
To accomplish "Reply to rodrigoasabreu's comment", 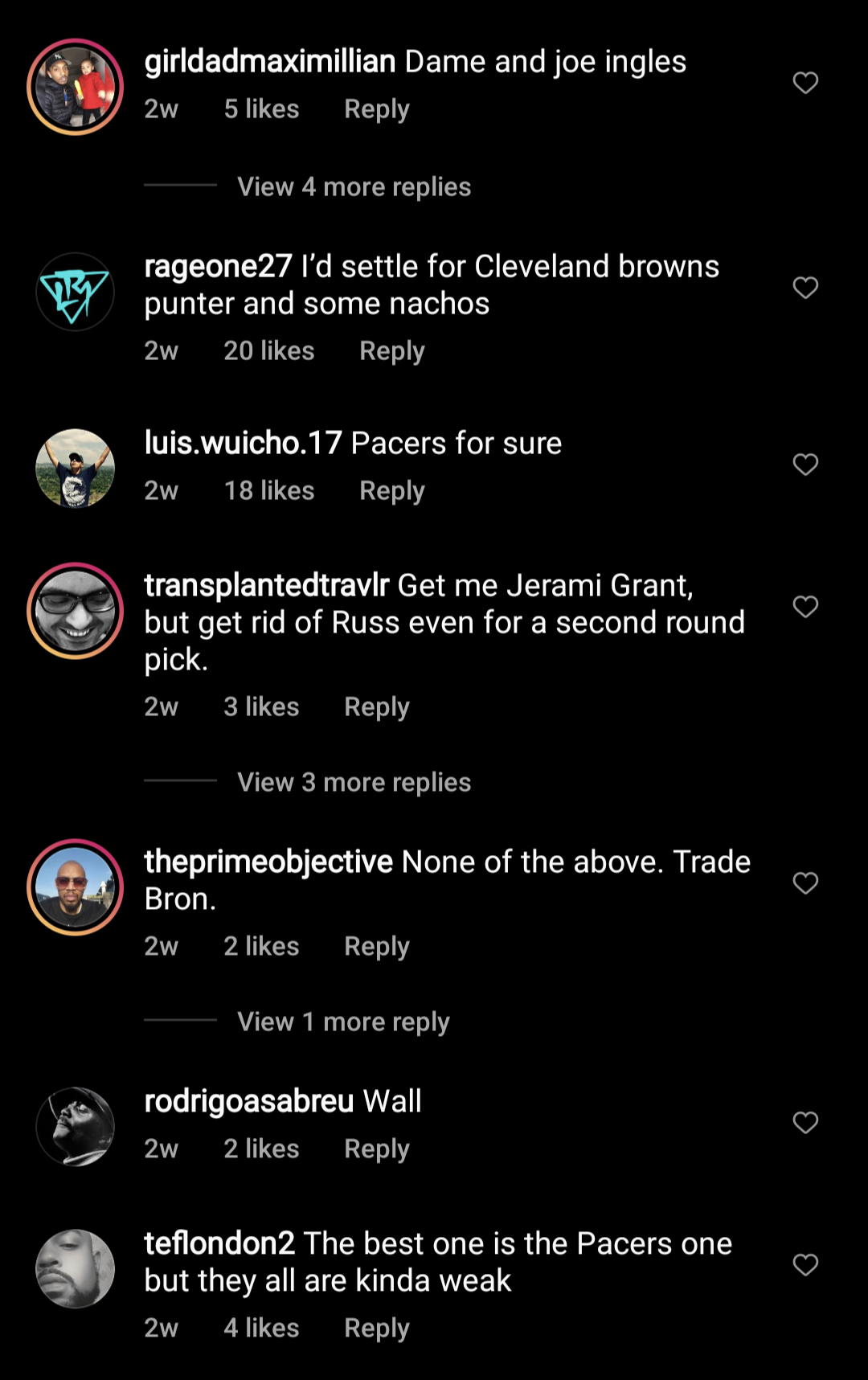I will [376, 1149].
